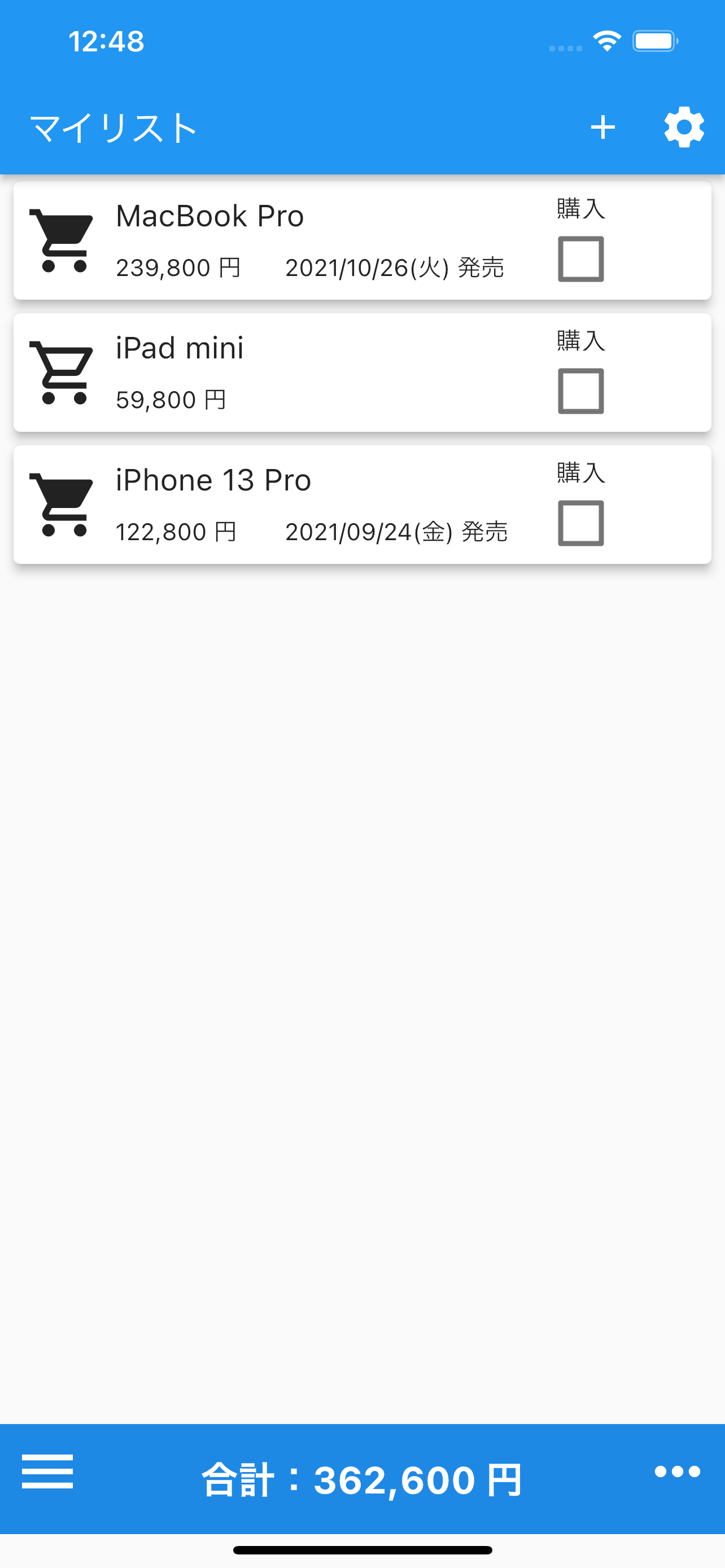This screenshot has height=1568, width=725.
Task: Check the purchased box for MacBook Pro
Action: pos(580,259)
